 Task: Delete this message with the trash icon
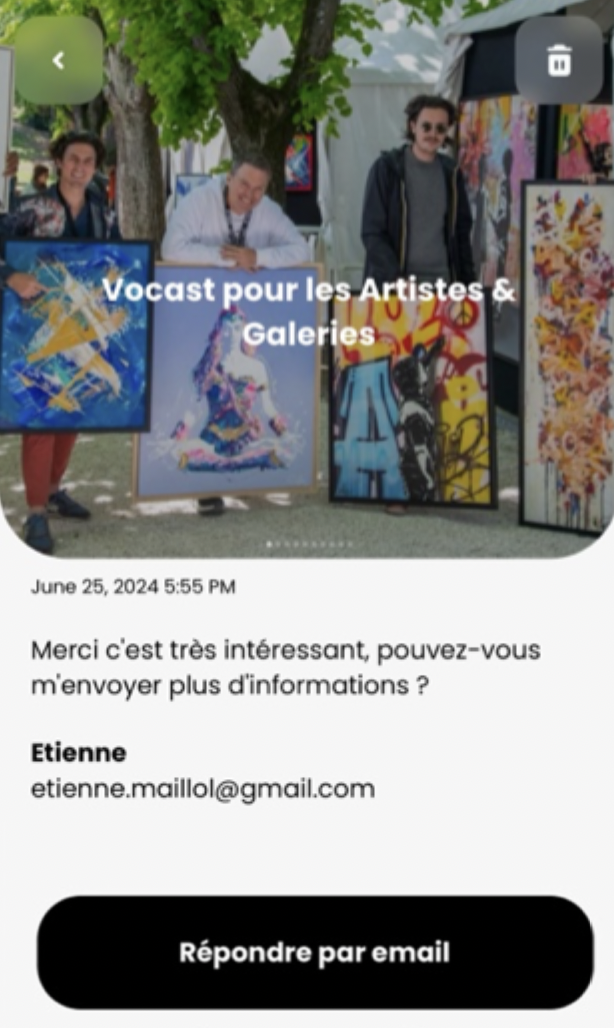point(559,60)
